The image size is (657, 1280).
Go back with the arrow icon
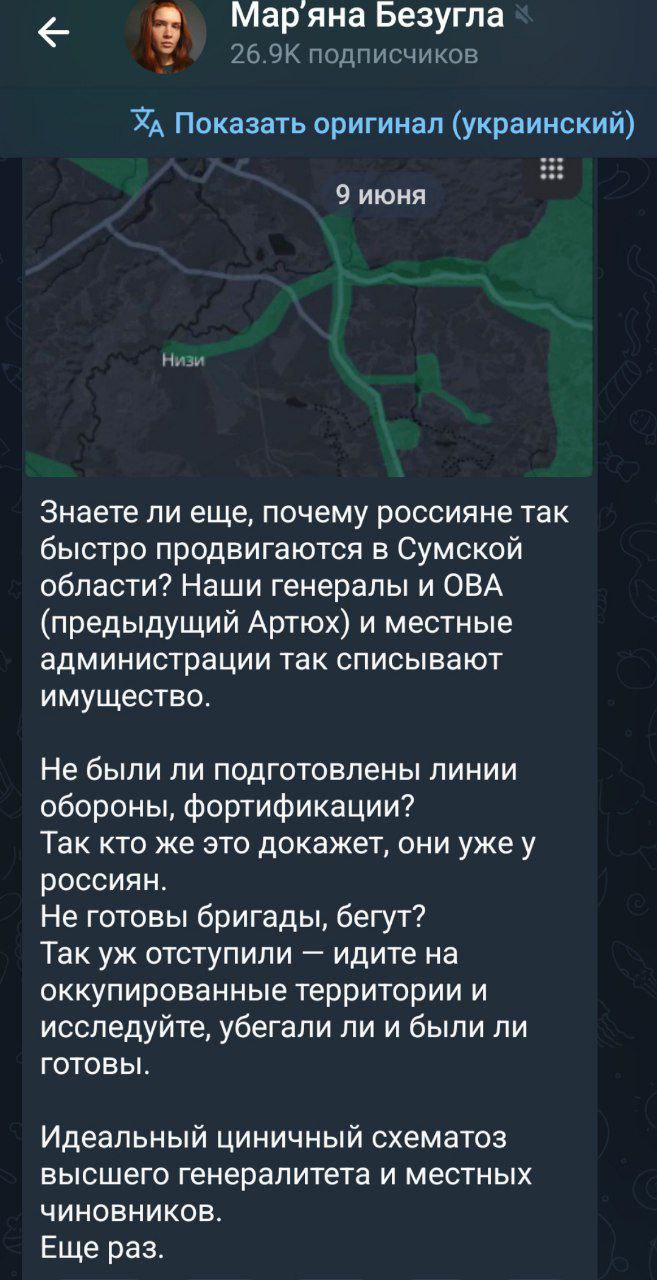[54, 35]
